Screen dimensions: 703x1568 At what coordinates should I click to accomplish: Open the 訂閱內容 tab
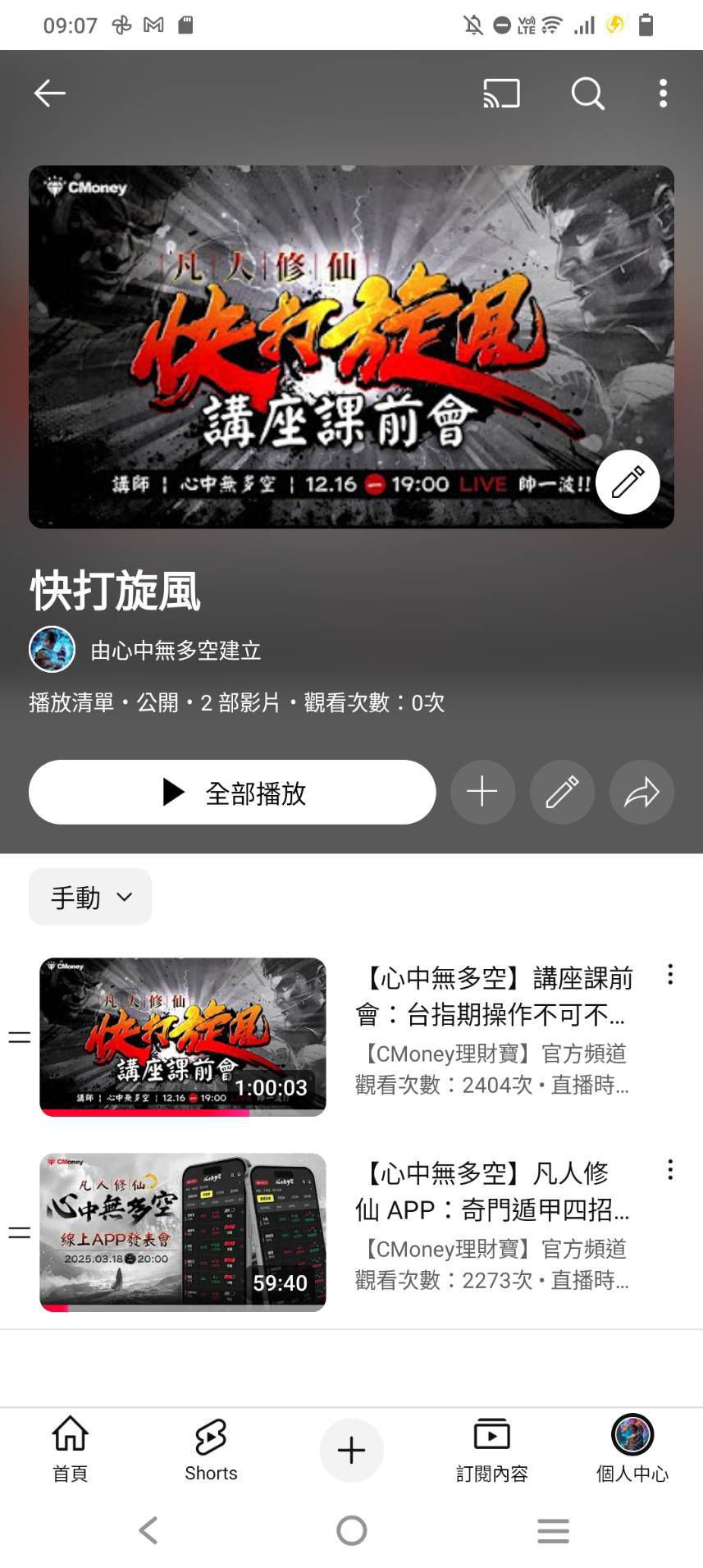tap(491, 1451)
